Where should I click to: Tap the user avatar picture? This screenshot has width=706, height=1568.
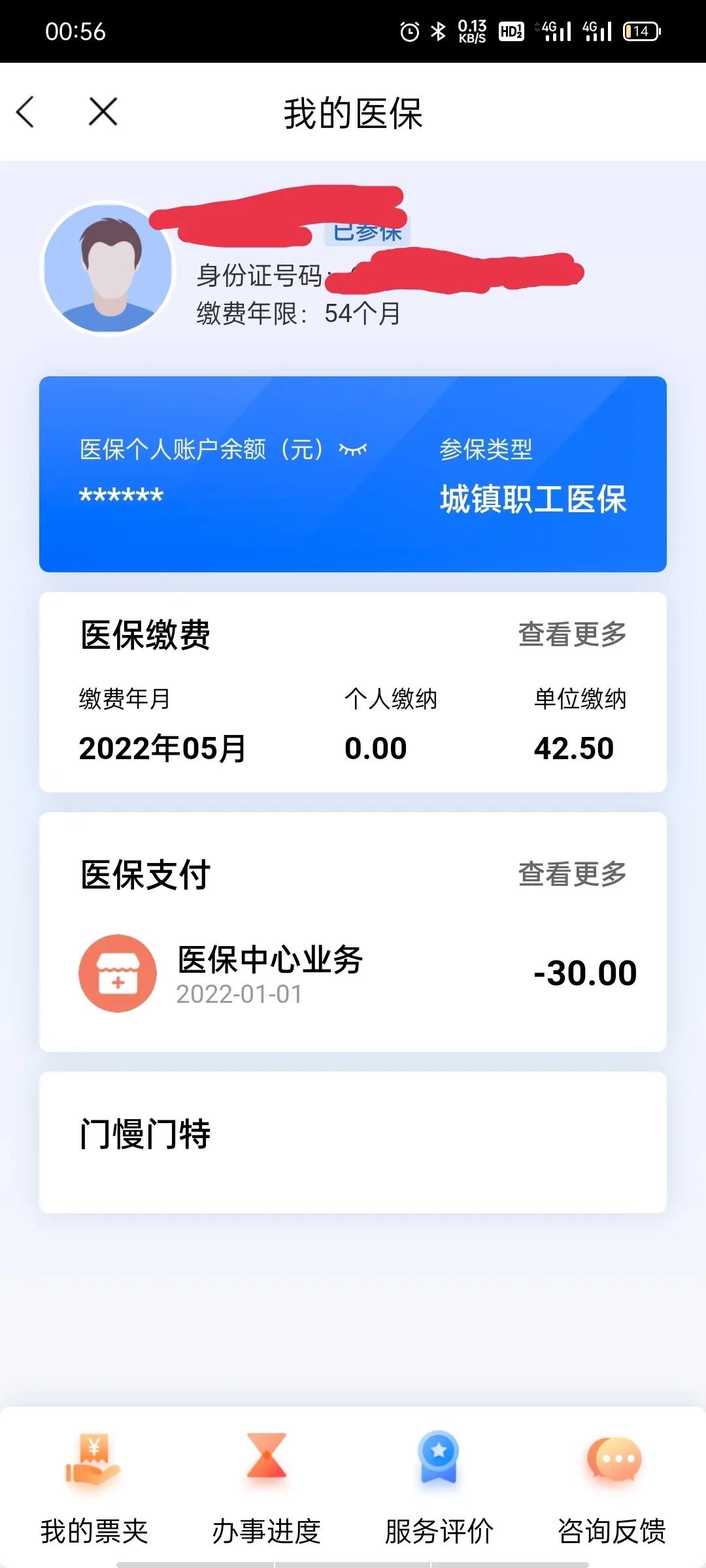(x=110, y=269)
